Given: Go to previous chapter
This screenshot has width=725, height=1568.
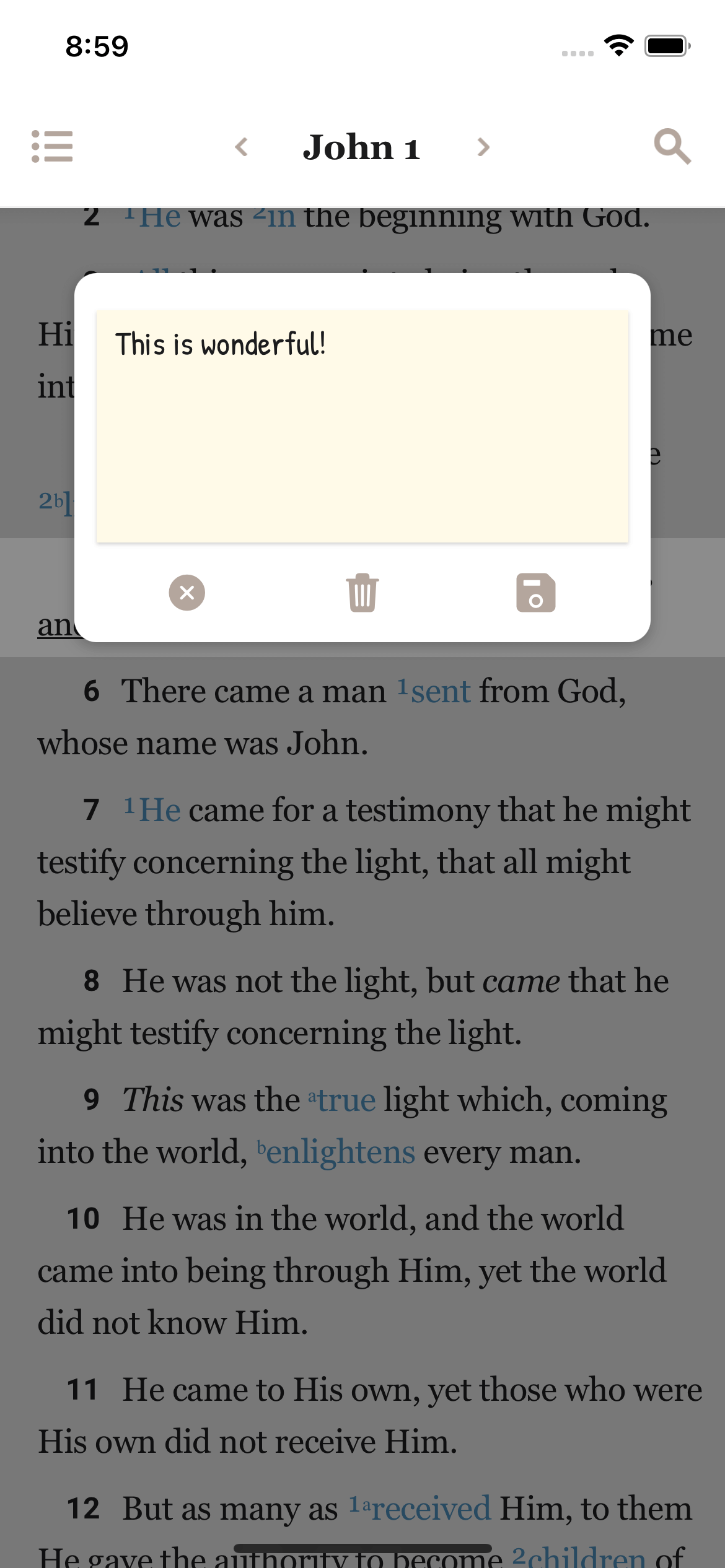Looking at the screenshot, I should [242, 147].
